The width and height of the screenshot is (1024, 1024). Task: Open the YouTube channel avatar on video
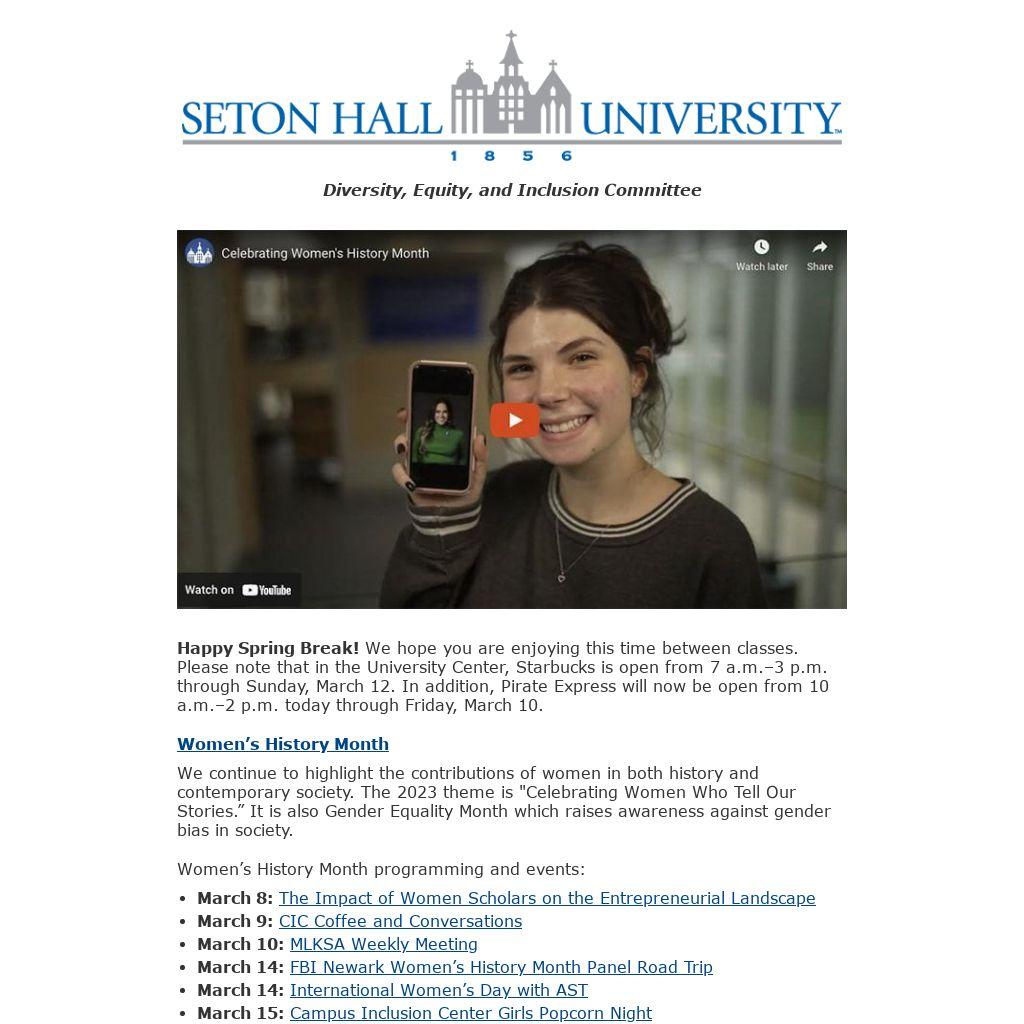point(200,253)
